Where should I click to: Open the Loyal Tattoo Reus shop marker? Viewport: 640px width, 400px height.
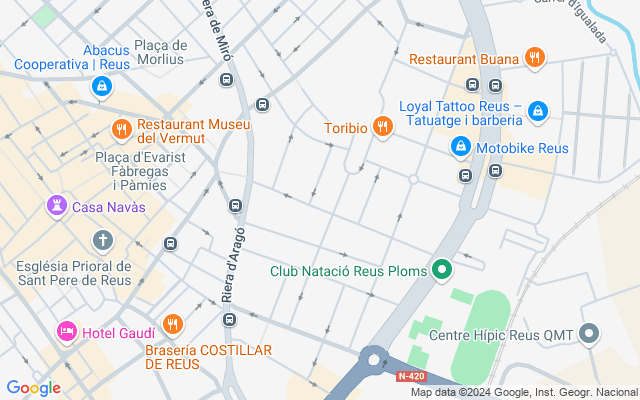coord(538,112)
